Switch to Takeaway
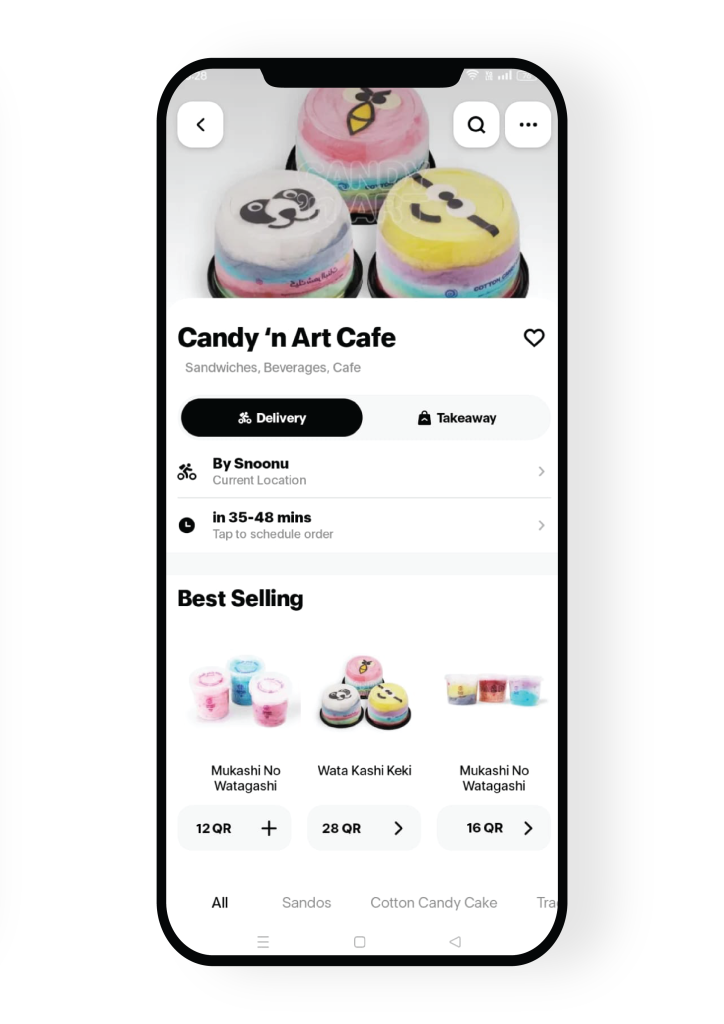This screenshot has height=1024, width=724. coord(456,418)
